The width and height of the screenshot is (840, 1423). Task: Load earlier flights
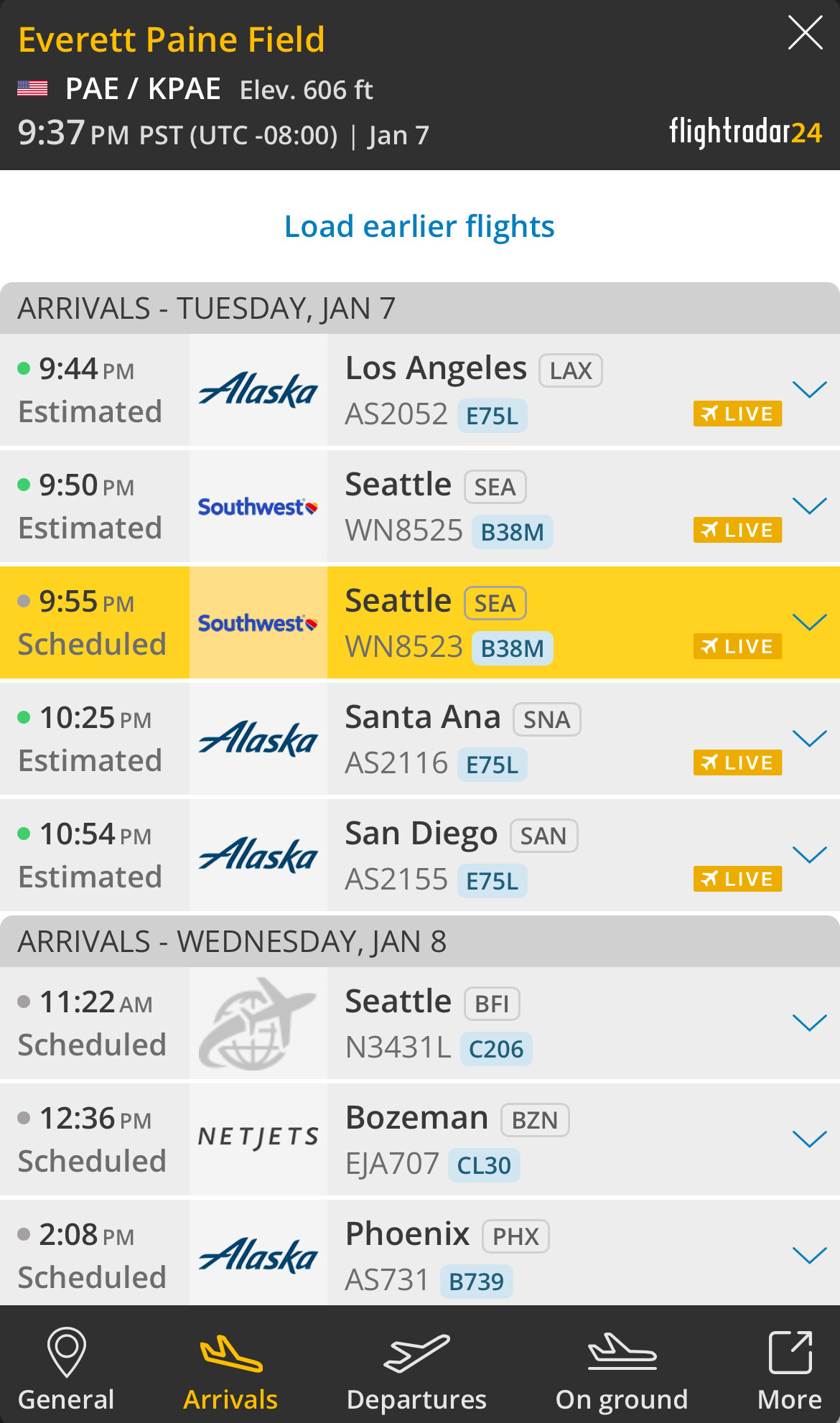click(x=419, y=227)
